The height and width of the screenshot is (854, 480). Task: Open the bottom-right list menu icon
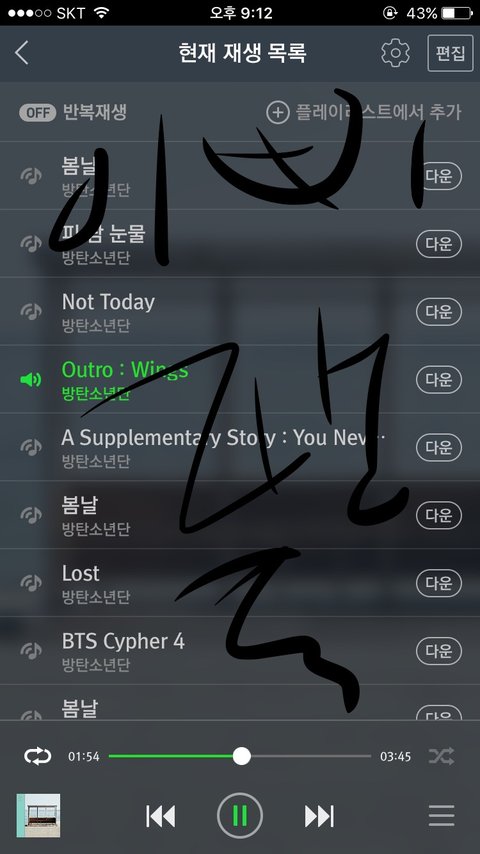[441, 816]
